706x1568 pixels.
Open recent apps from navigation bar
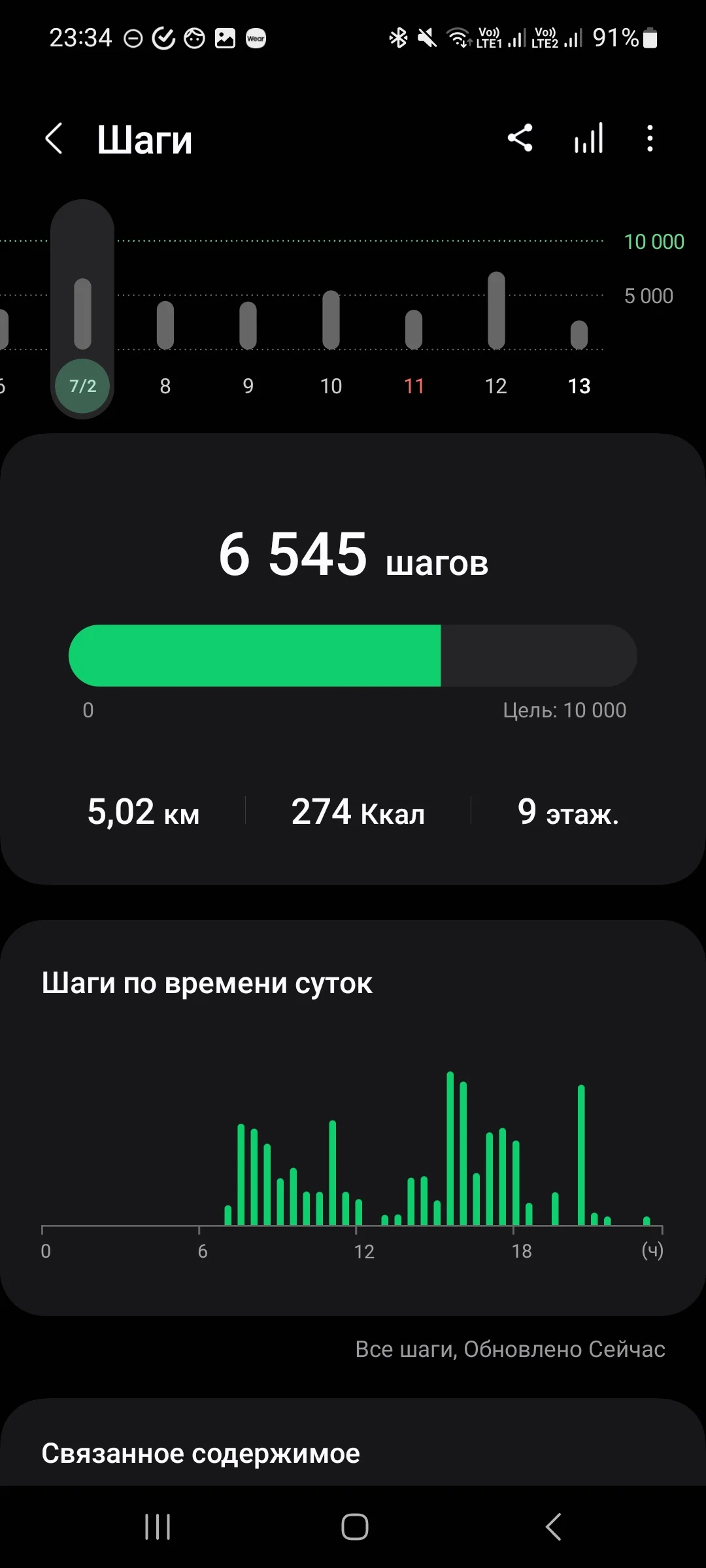pos(158,1527)
